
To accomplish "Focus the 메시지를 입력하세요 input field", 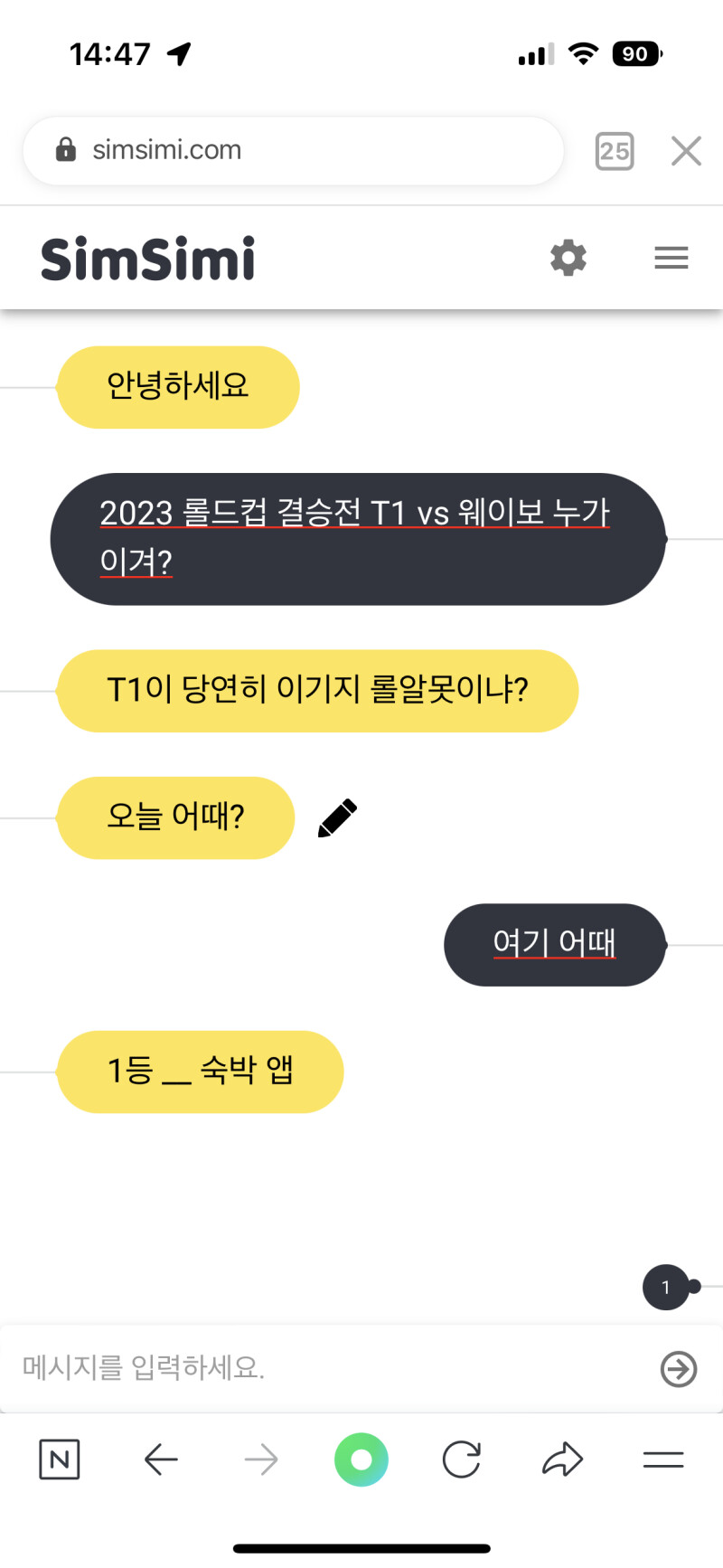I will (325, 1367).
